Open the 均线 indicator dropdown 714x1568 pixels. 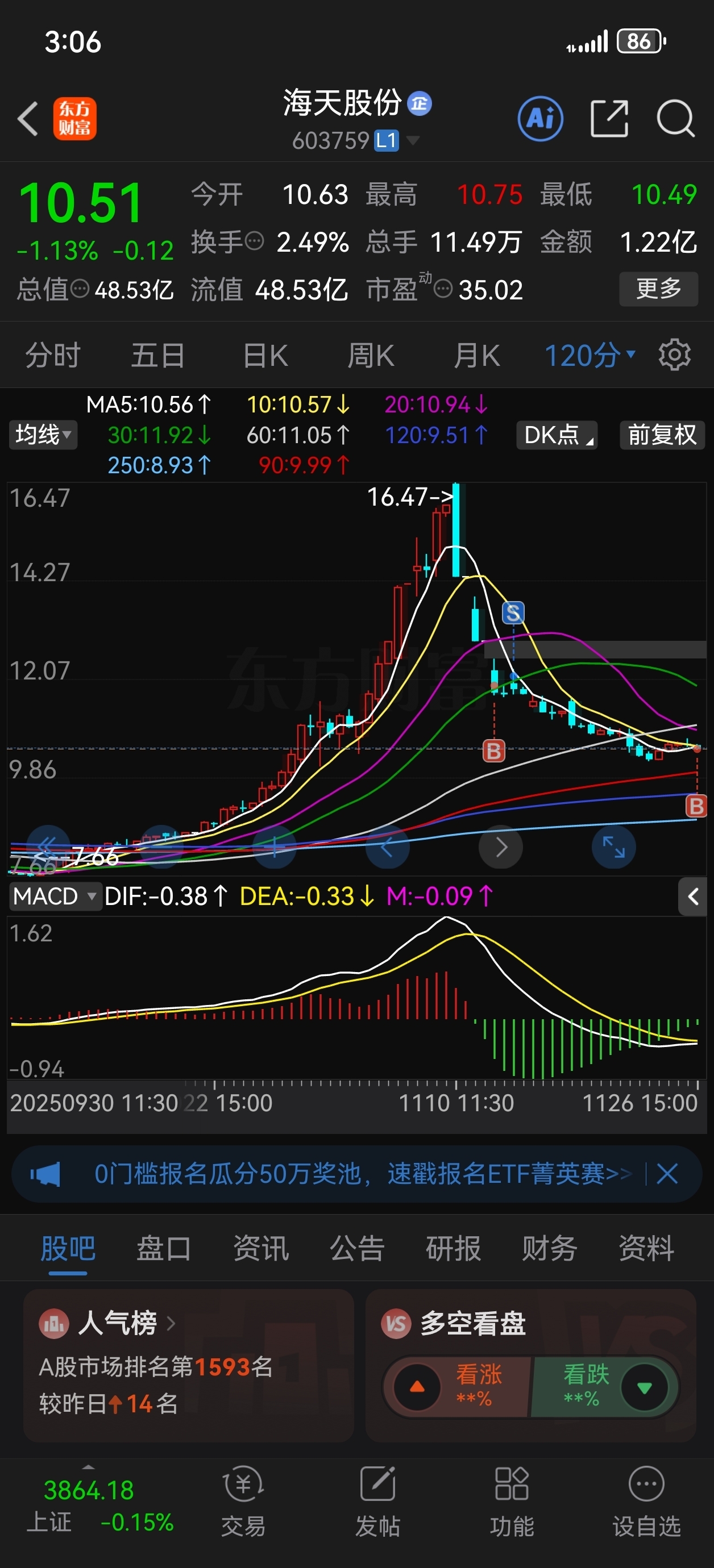[x=43, y=435]
